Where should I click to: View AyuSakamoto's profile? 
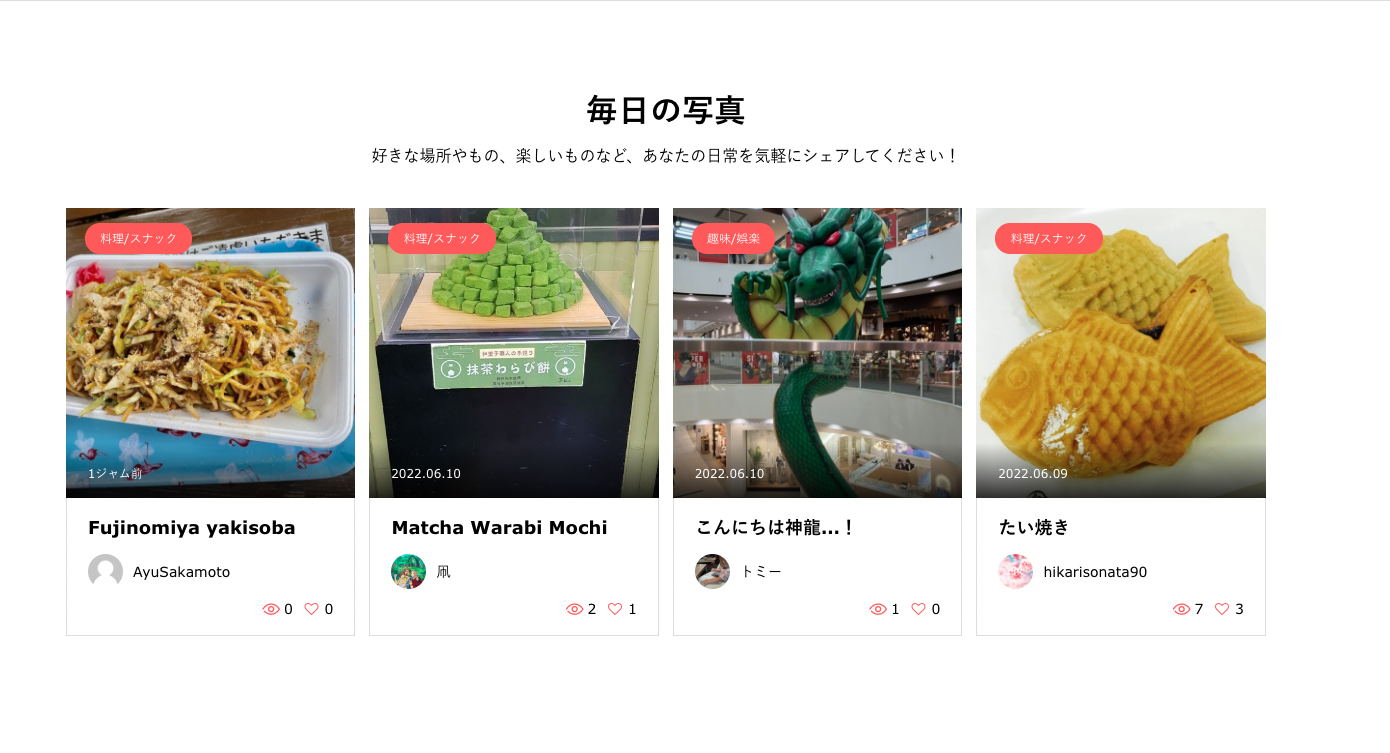pos(181,572)
